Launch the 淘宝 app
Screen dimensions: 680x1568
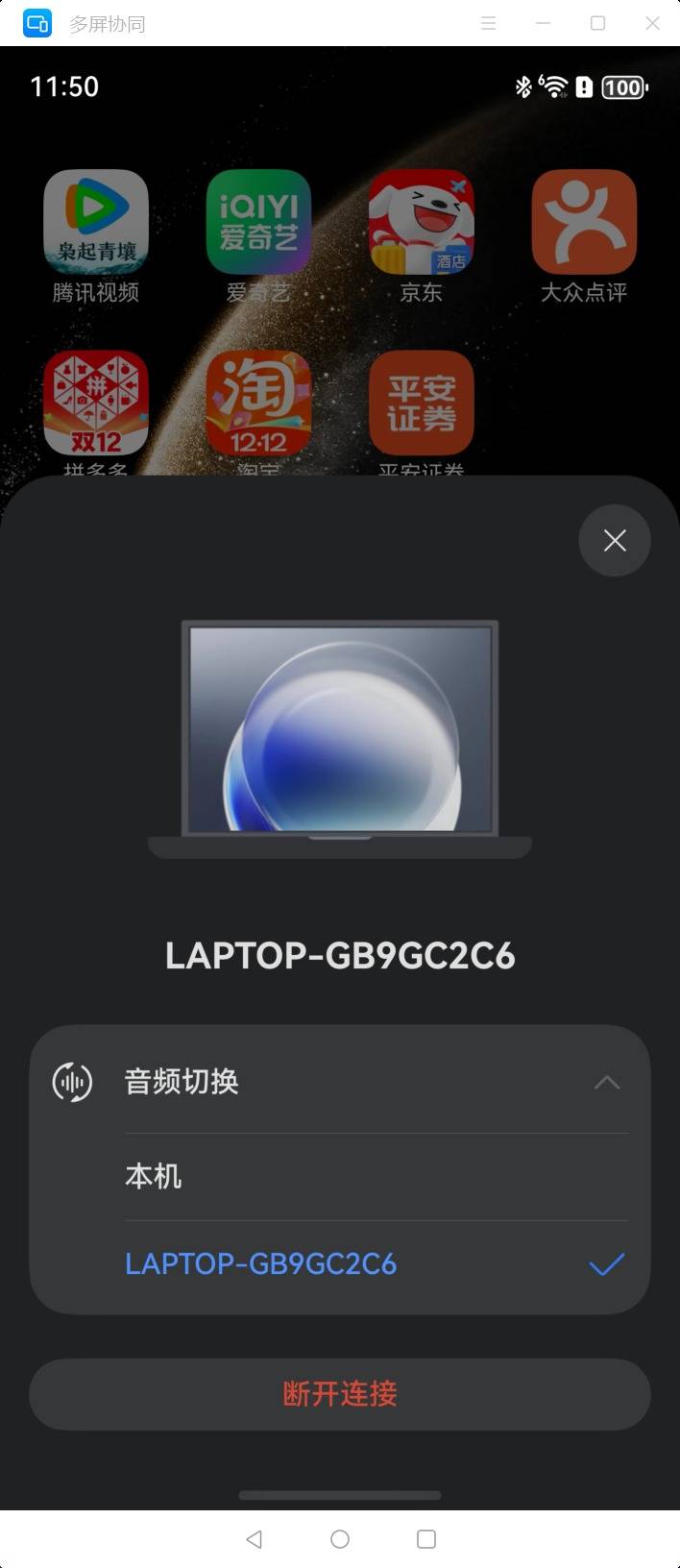(258, 404)
